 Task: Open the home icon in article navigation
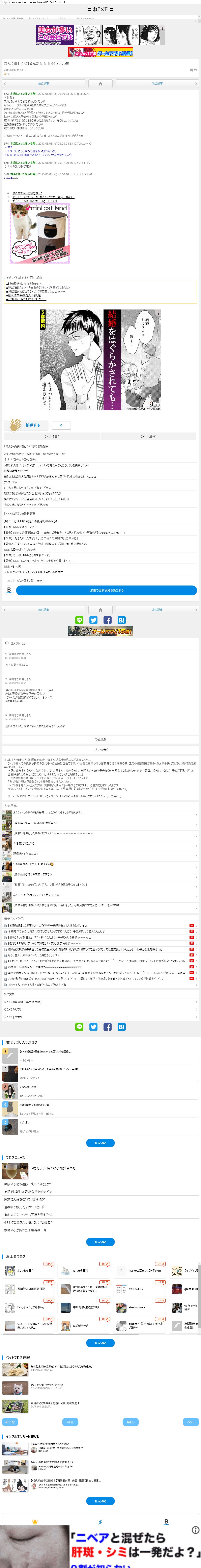(100, 83)
